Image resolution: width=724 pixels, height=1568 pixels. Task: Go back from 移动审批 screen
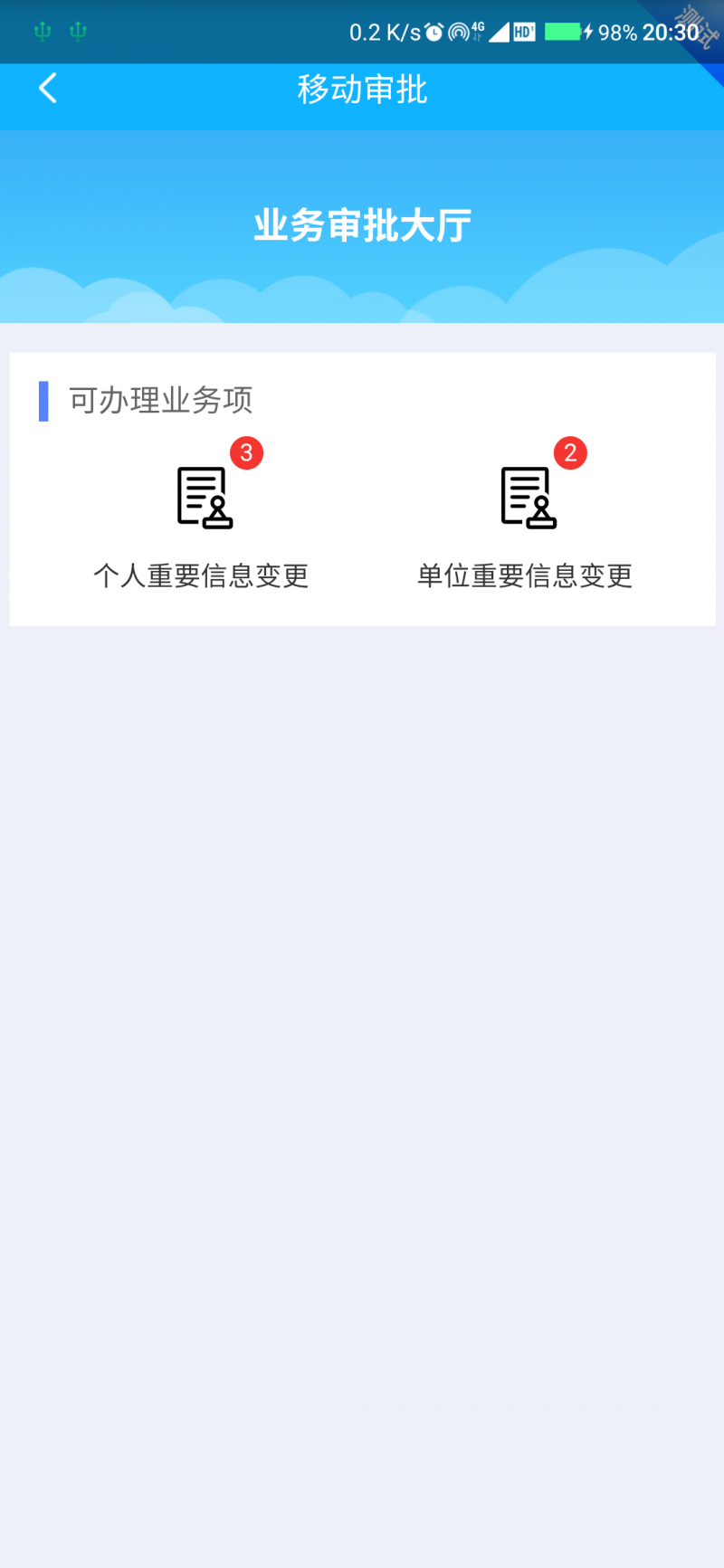pyautogui.click(x=48, y=89)
